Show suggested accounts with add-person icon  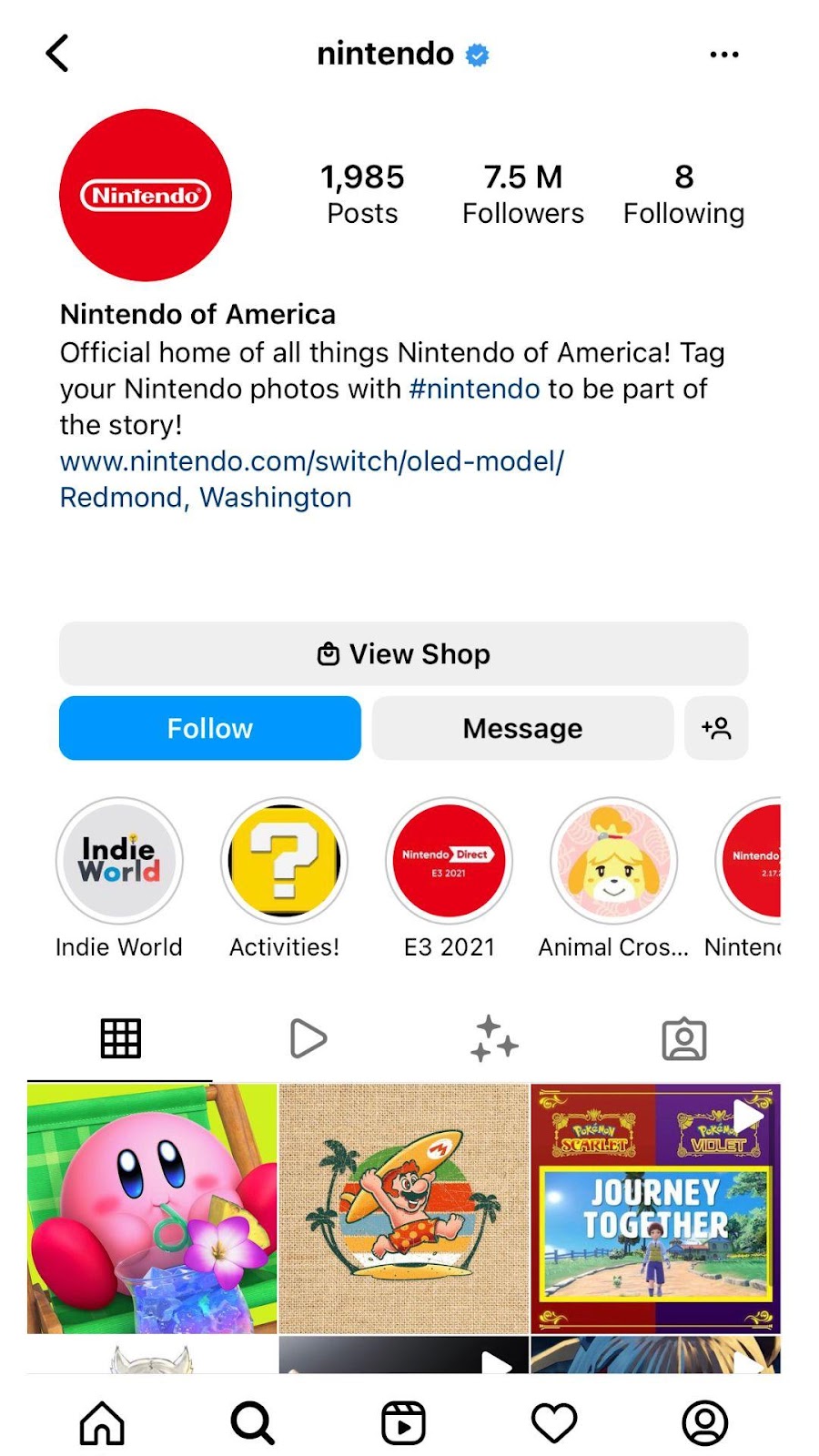click(x=716, y=728)
